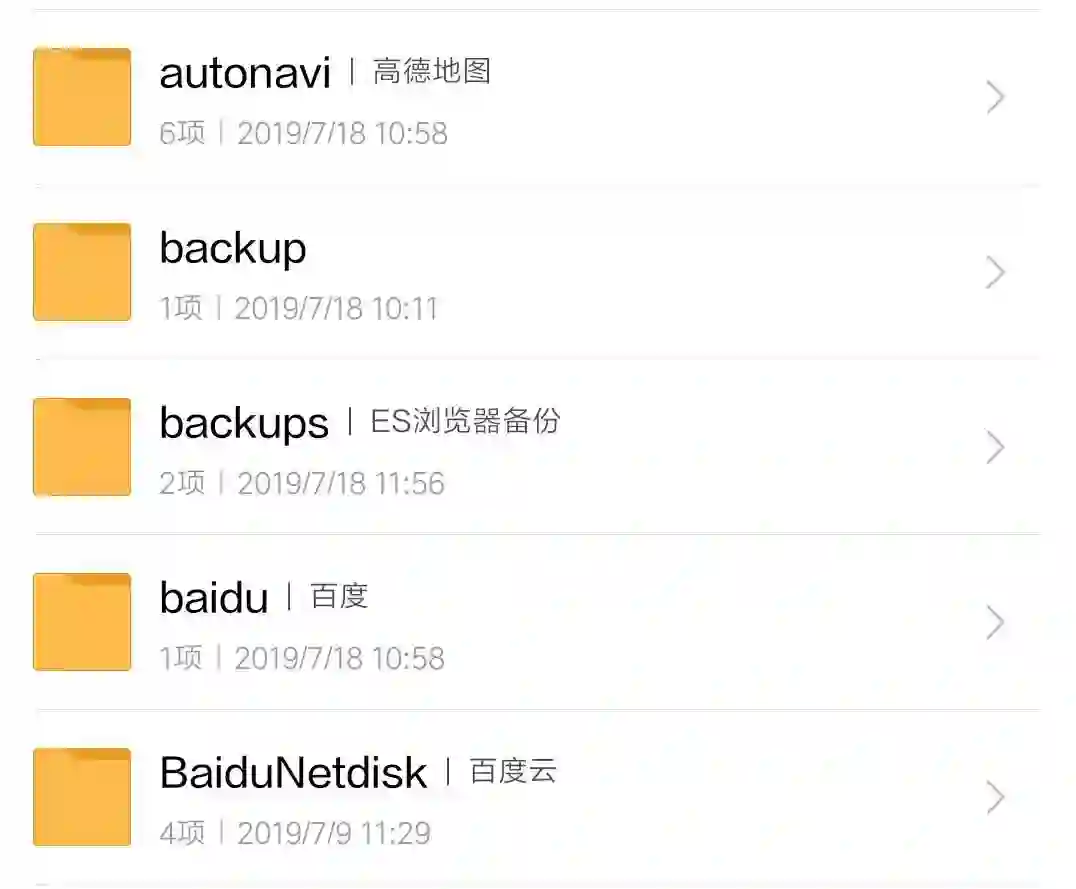Open the backups ES浏览器备份 folder
The image size is (1076, 889).
(244, 424)
